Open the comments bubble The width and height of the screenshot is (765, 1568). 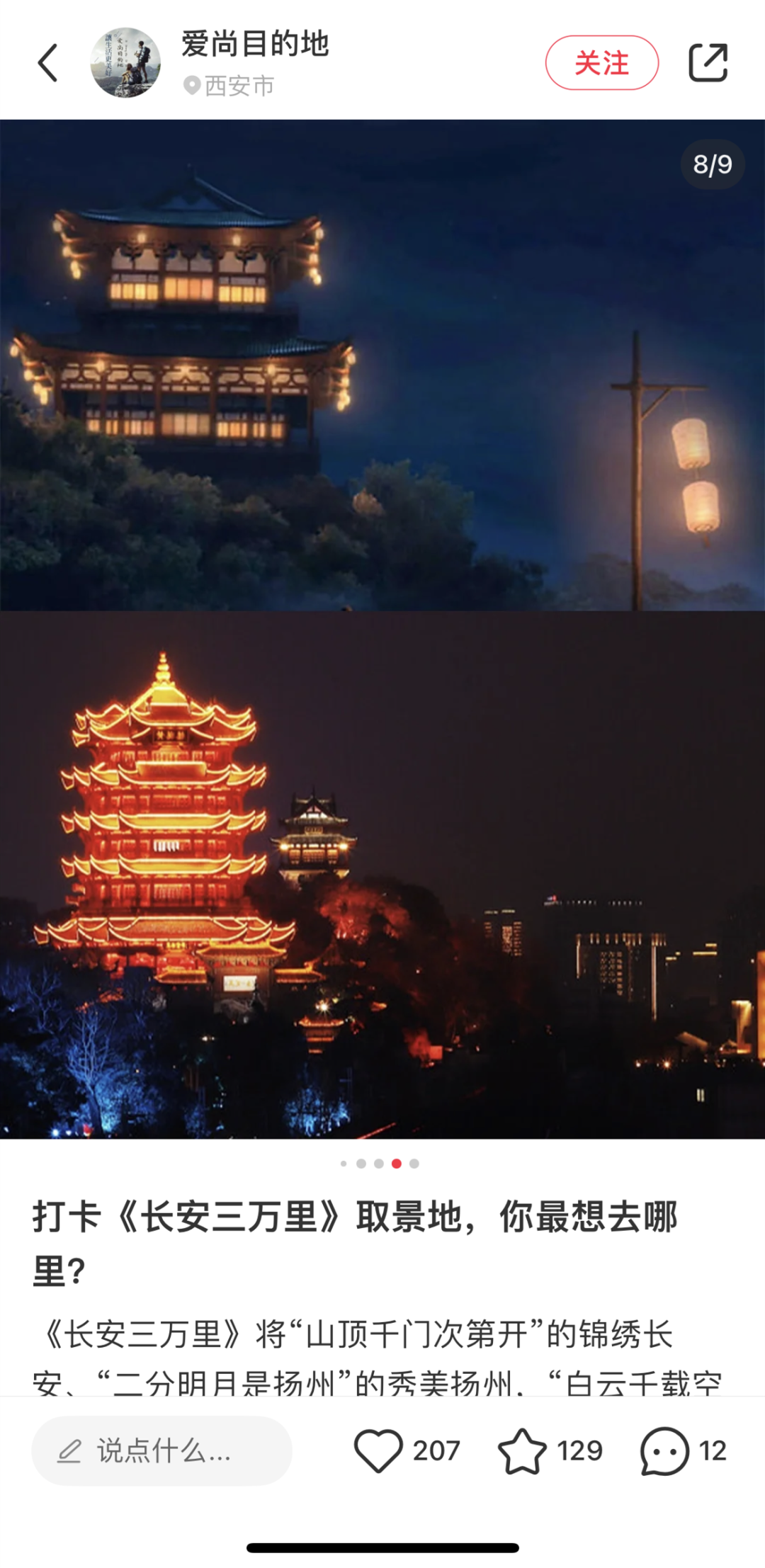[x=664, y=1450]
